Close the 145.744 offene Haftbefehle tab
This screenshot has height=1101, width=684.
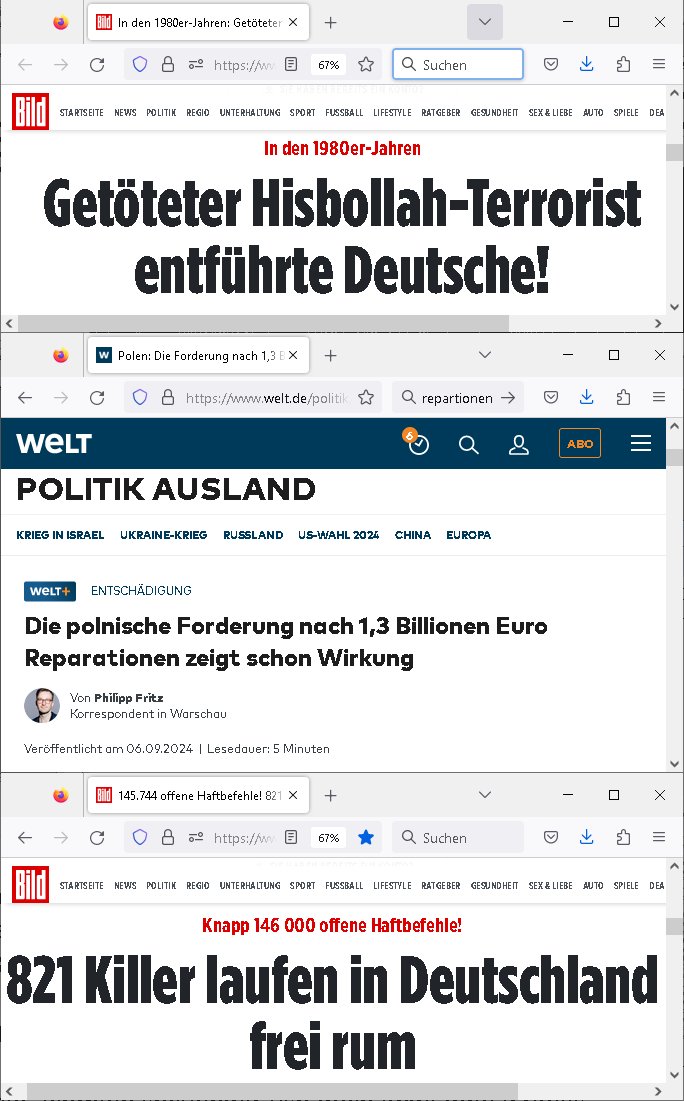click(293, 795)
